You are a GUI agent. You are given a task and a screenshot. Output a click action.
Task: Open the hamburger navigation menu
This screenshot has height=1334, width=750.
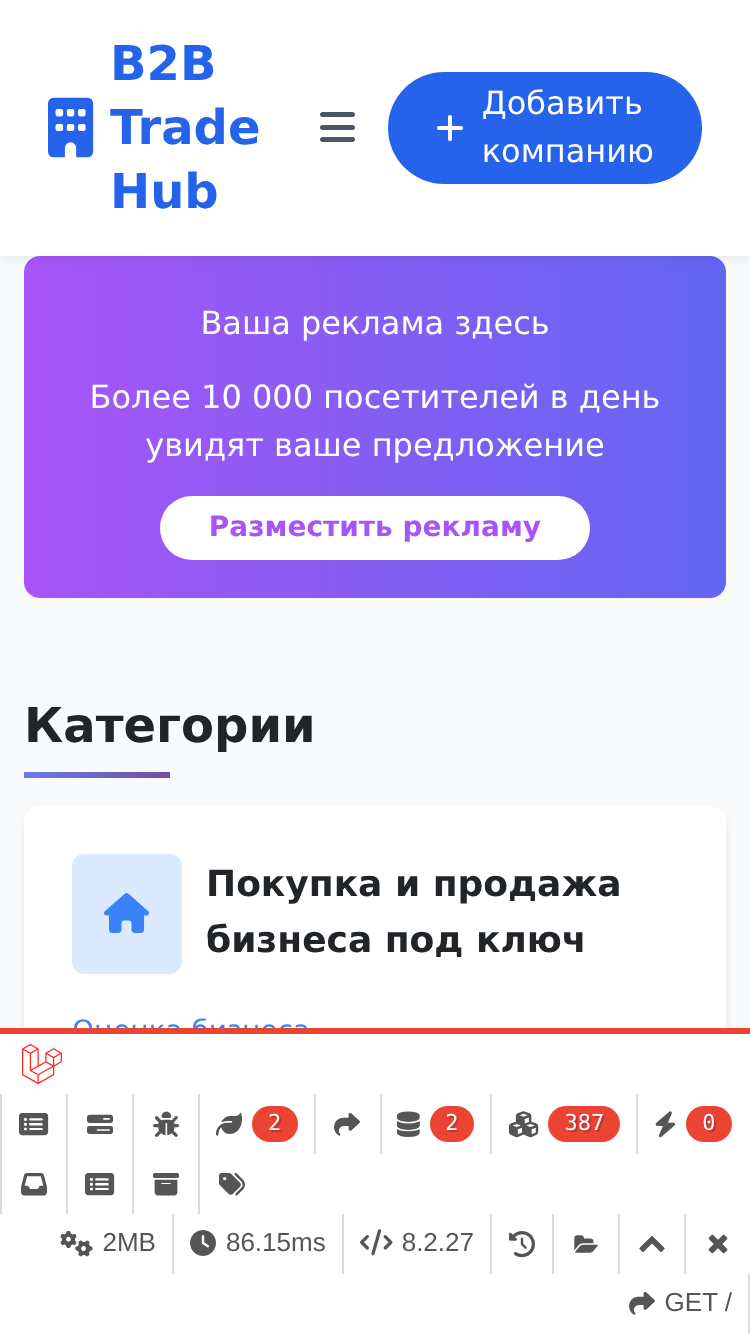338,127
